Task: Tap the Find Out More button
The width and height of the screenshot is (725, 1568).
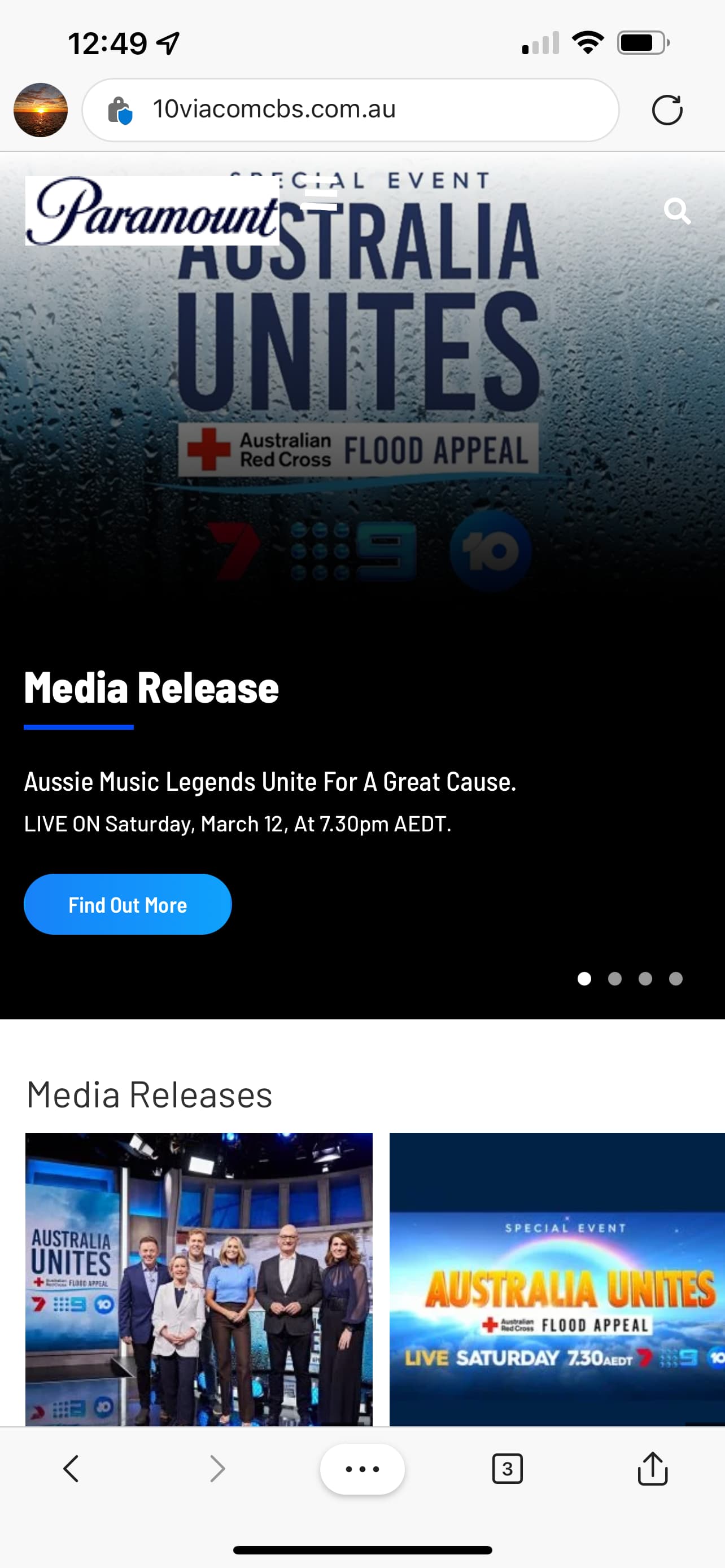Action: [128, 904]
